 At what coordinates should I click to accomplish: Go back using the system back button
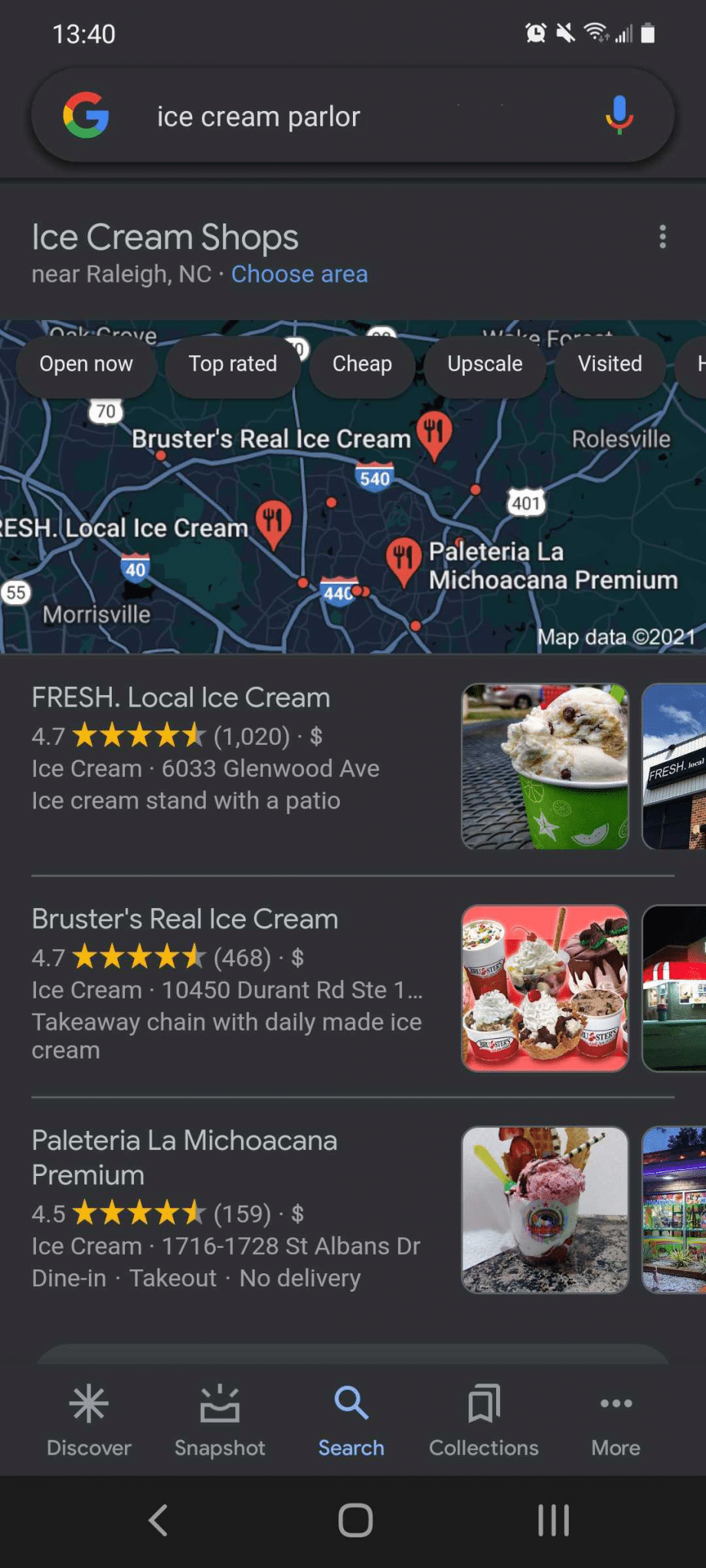158,1521
